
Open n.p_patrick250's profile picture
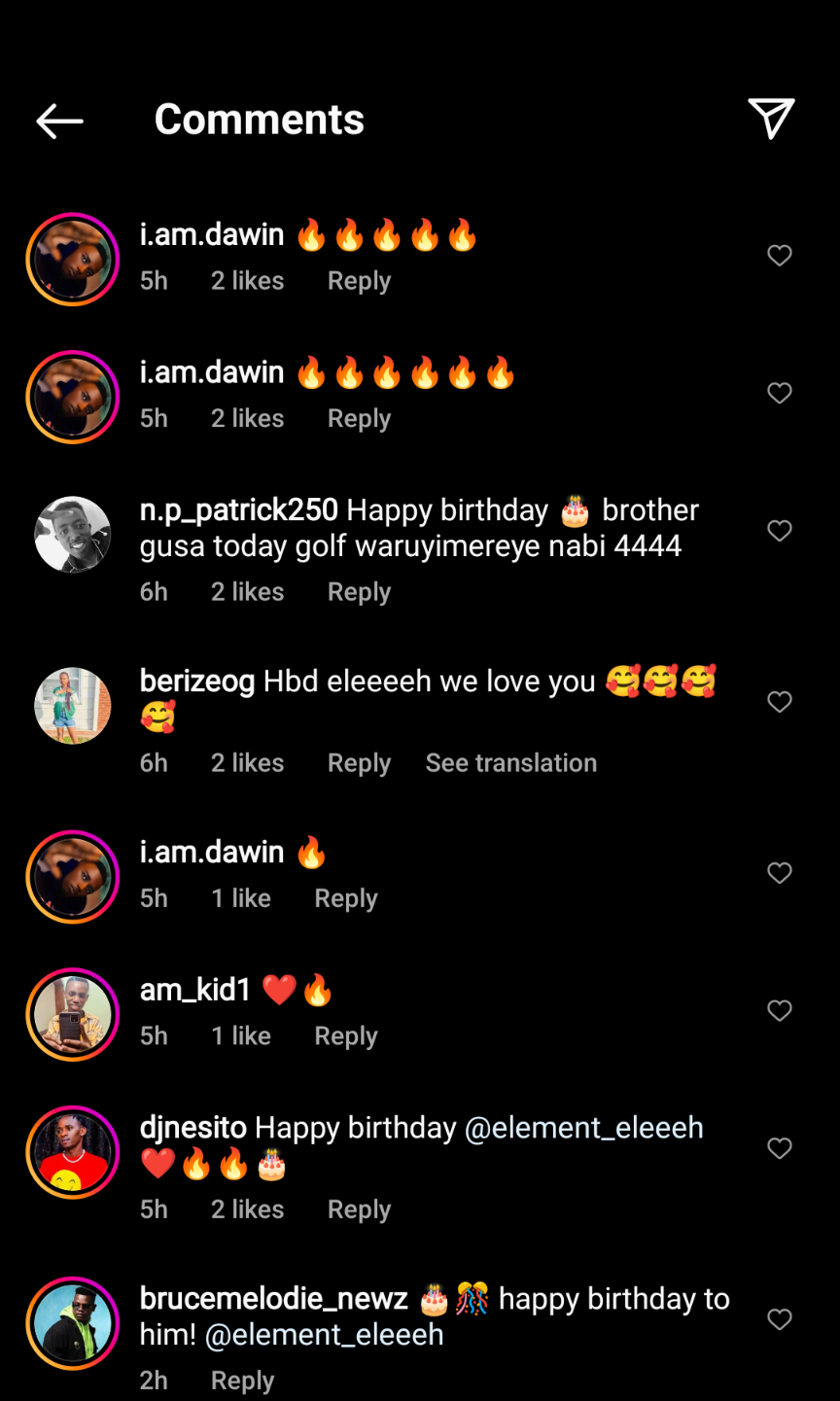pyautogui.click(x=73, y=535)
